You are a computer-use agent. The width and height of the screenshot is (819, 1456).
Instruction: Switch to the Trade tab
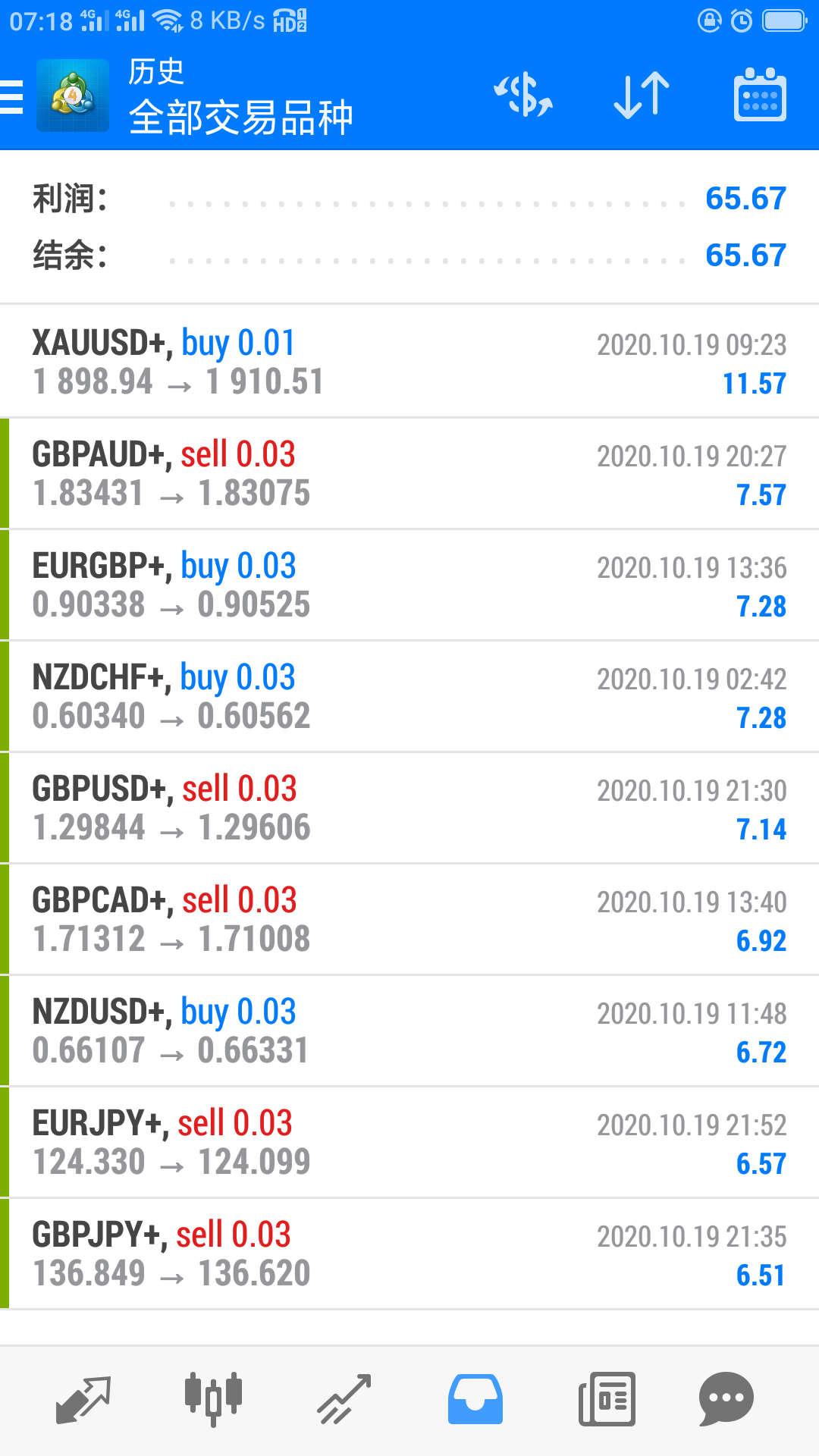(344, 1399)
